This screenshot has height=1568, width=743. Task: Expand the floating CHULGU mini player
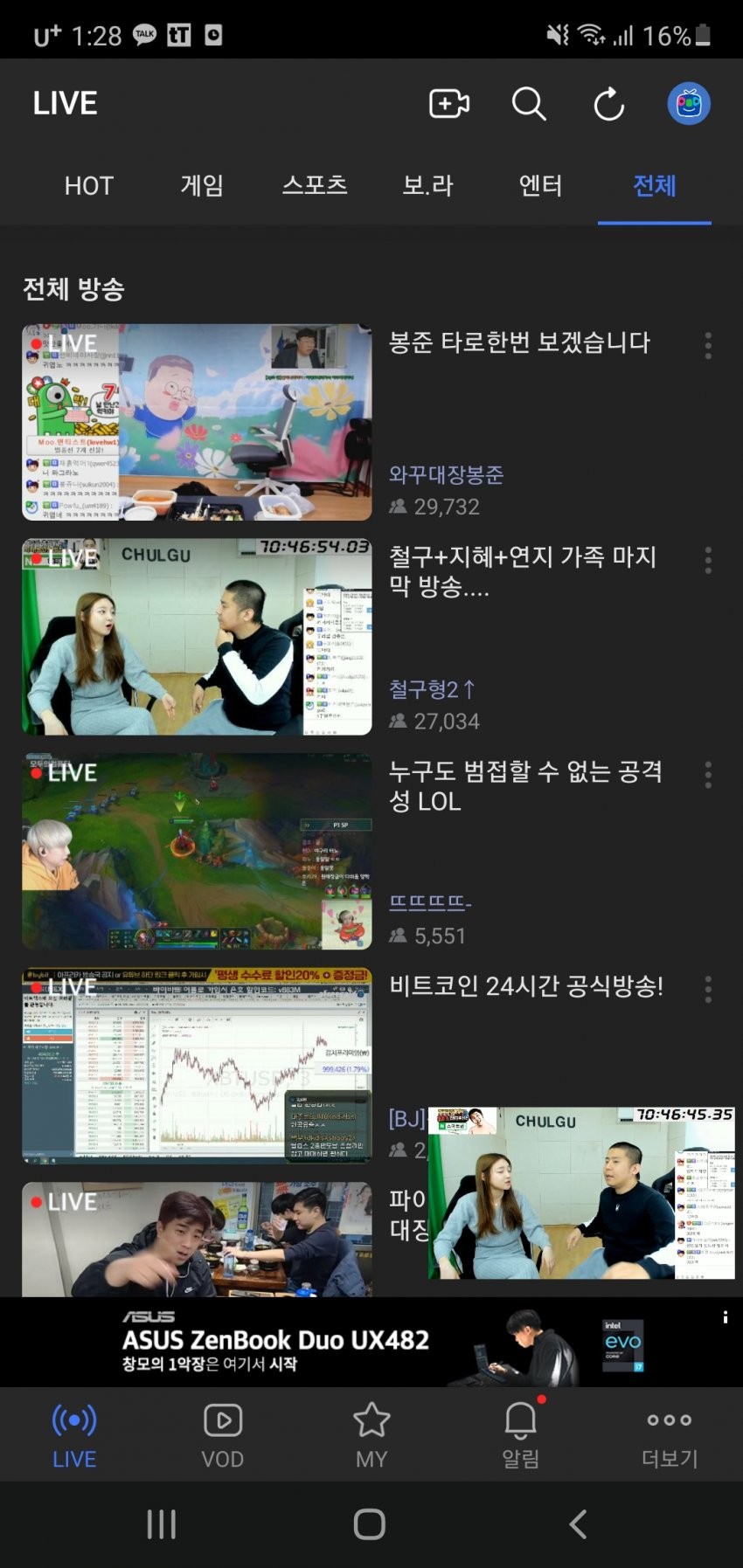click(581, 1193)
